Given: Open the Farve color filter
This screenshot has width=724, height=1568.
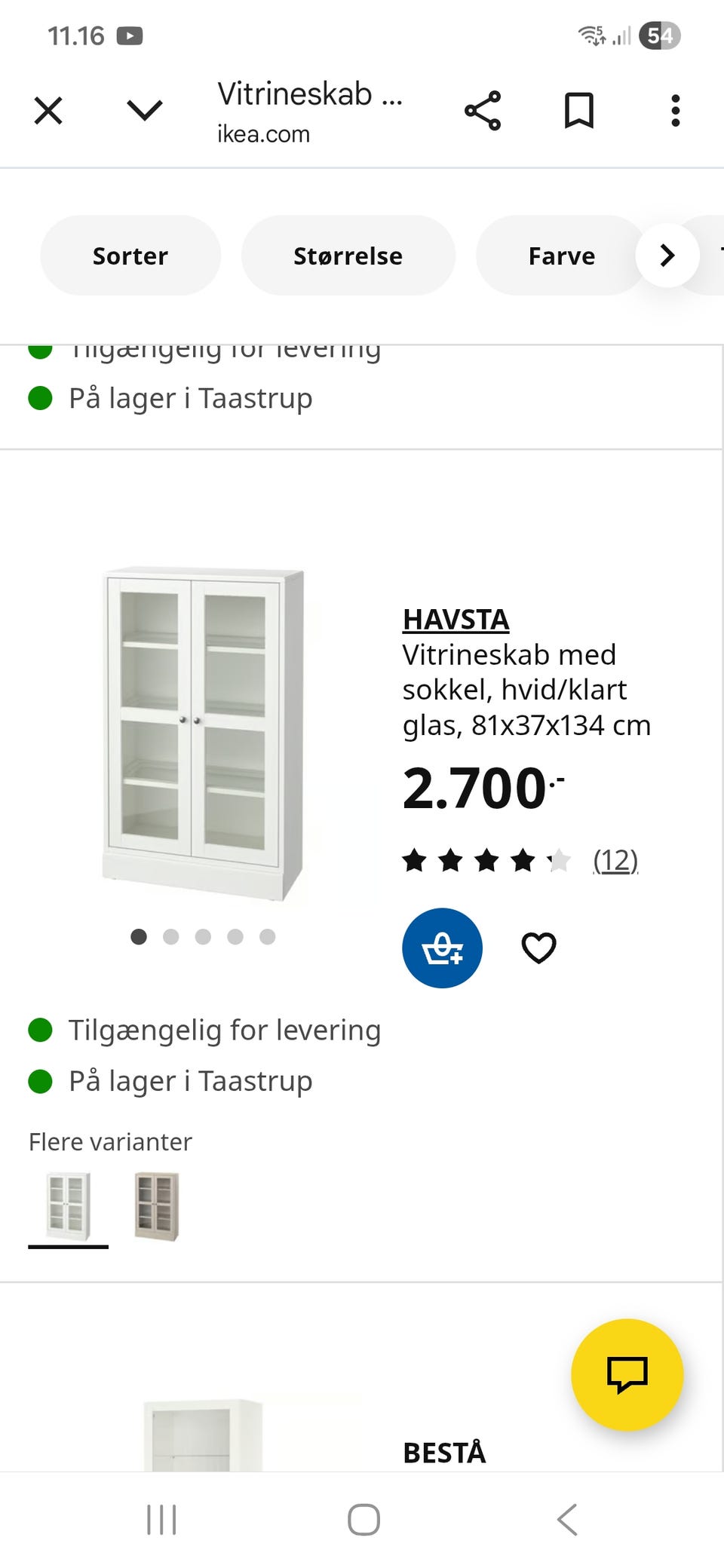Looking at the screenshot, I should click(561, 256).
